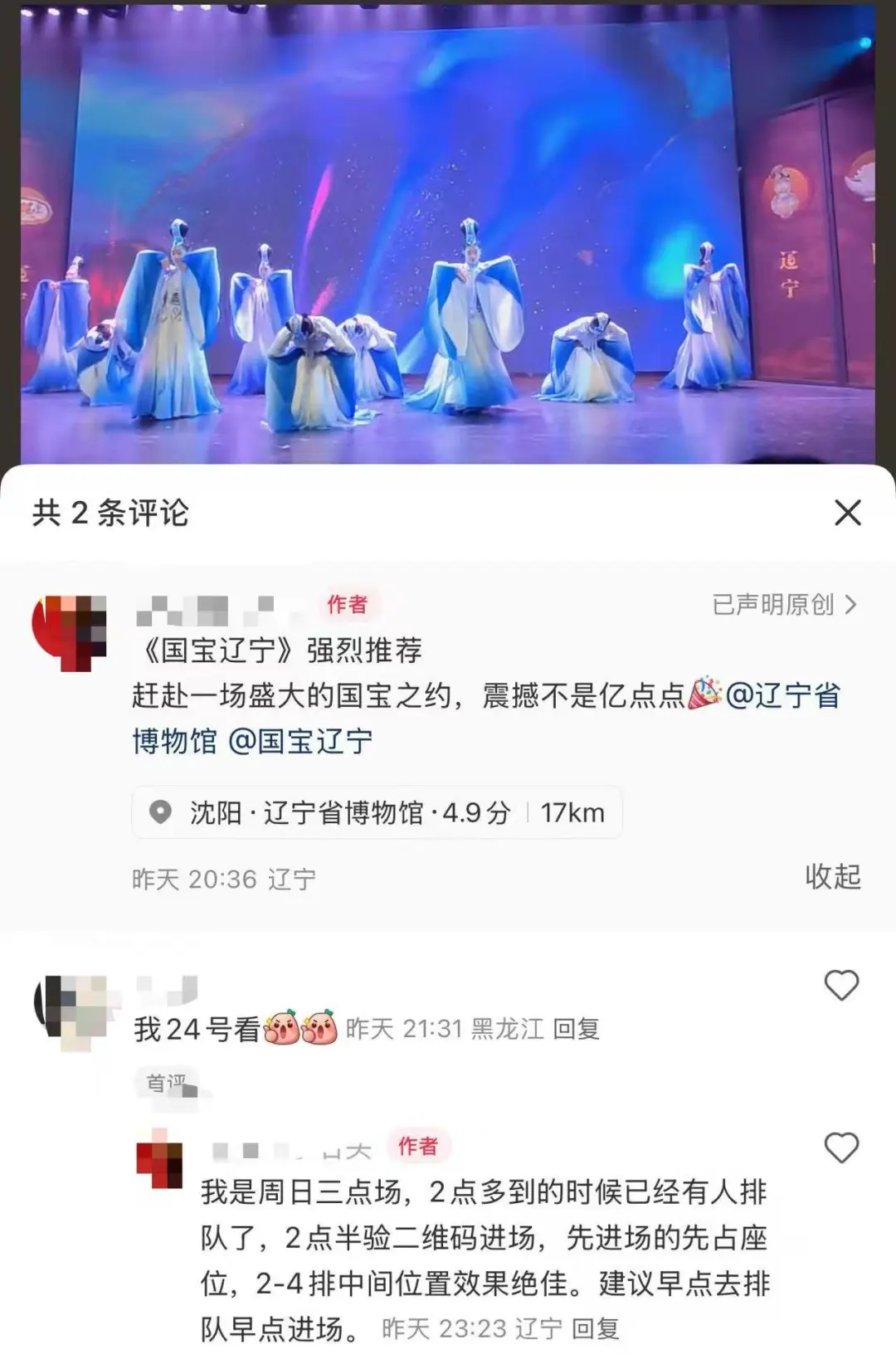Screen dimensions: 896x1369
Task: Open the avatar of the 我24号看 commenter
Action: tap(70, 1012)
